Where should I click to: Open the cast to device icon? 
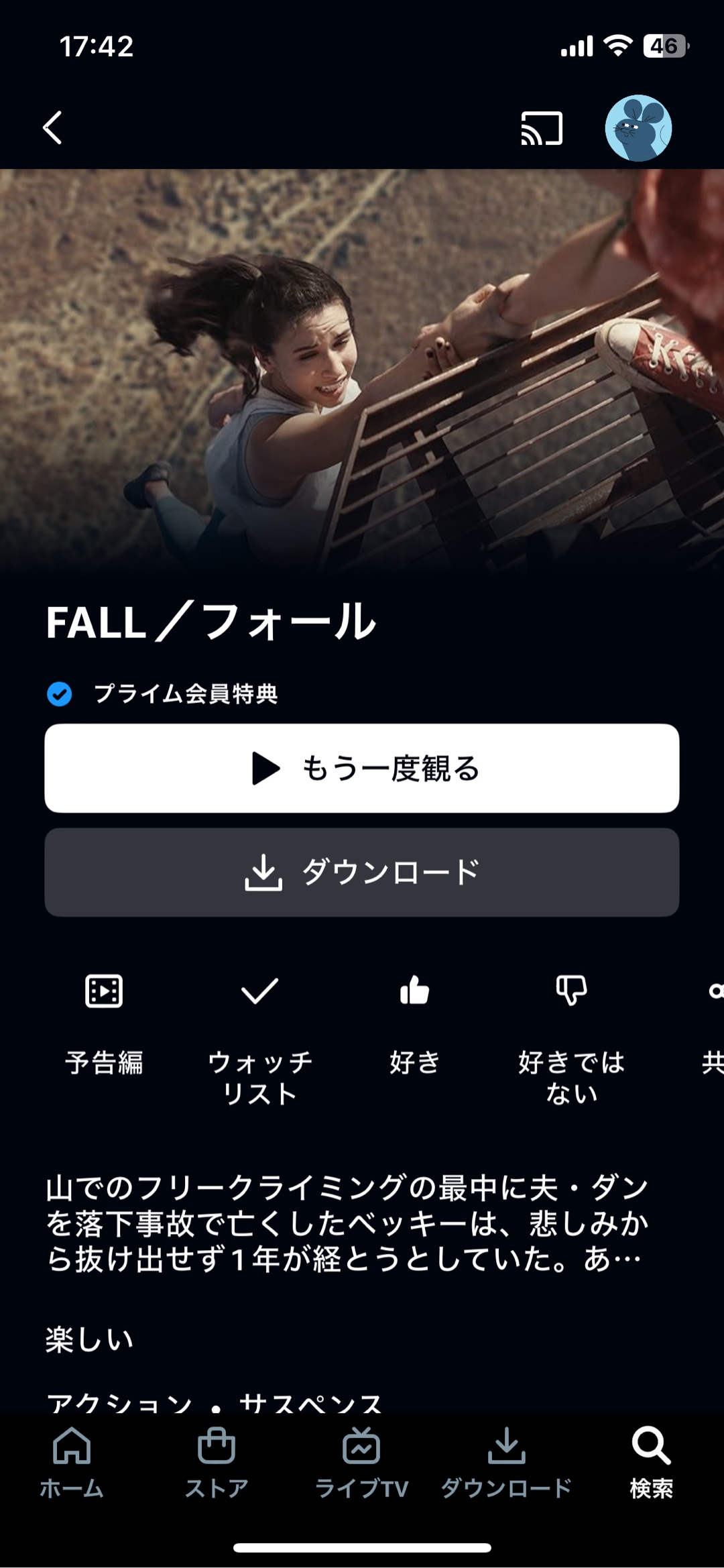542,127
